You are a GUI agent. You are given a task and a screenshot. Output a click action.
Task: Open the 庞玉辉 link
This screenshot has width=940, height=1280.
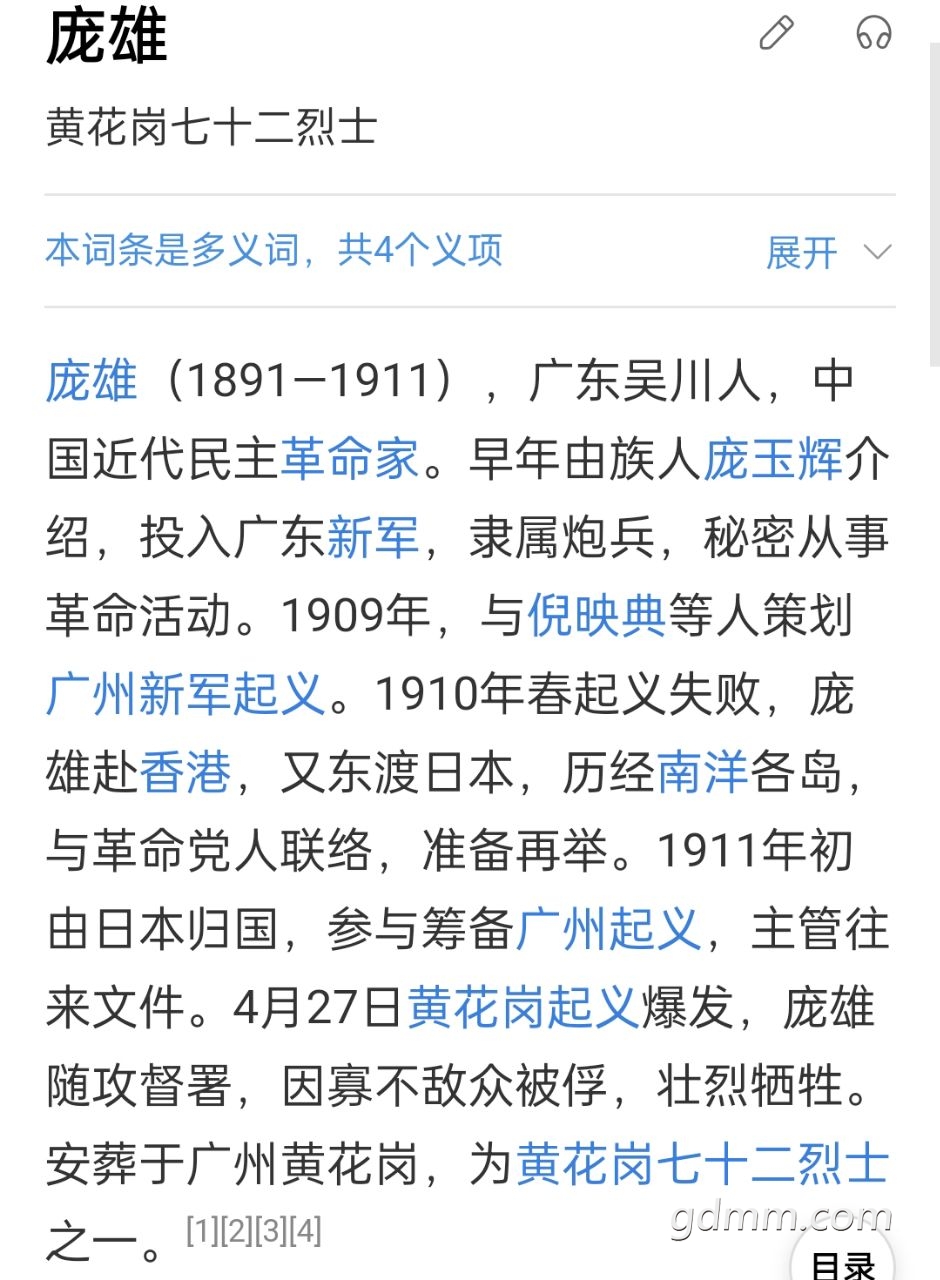(773, 461)
